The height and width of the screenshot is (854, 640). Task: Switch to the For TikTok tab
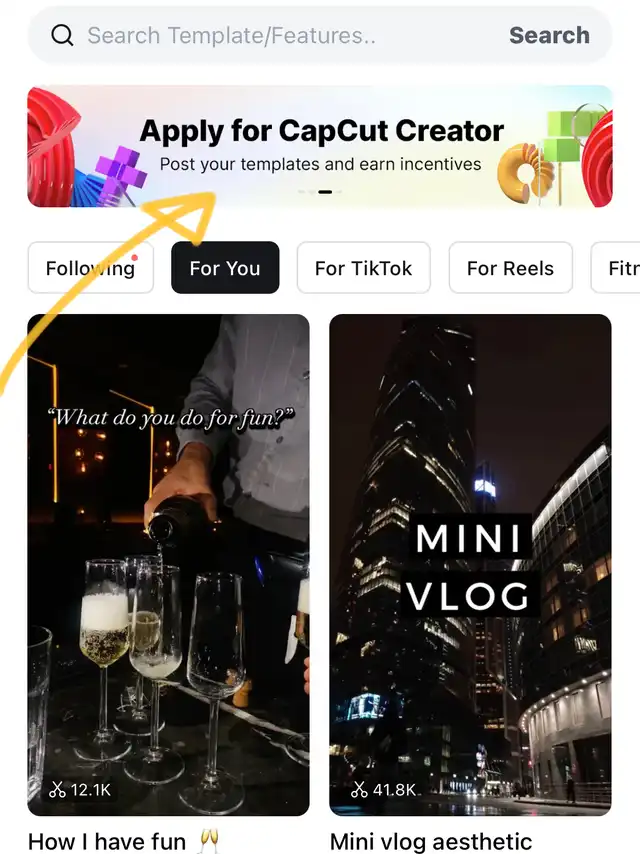[363, 268]
